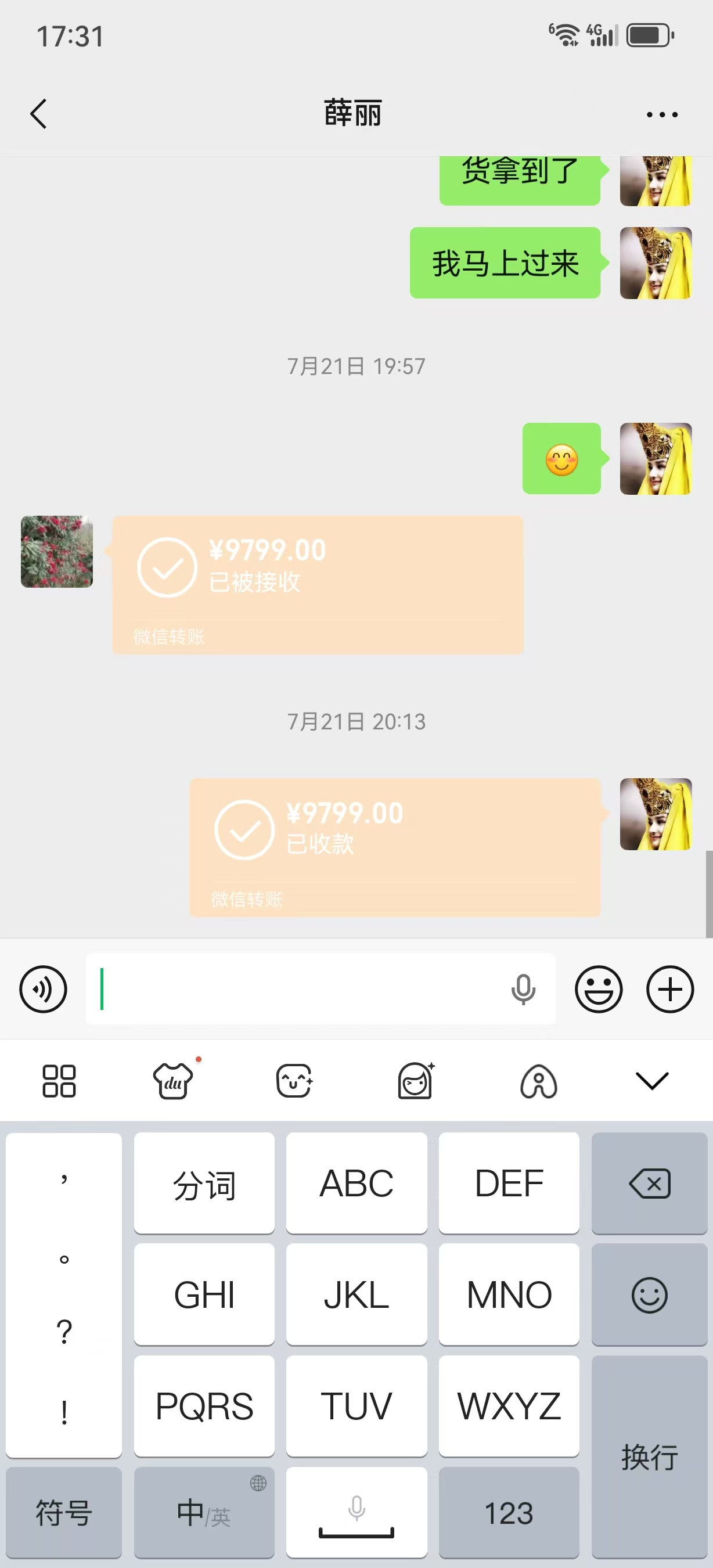Open the three-dot chat options menu
Viewport: 713px width, 1568px height.
(662, 114)
